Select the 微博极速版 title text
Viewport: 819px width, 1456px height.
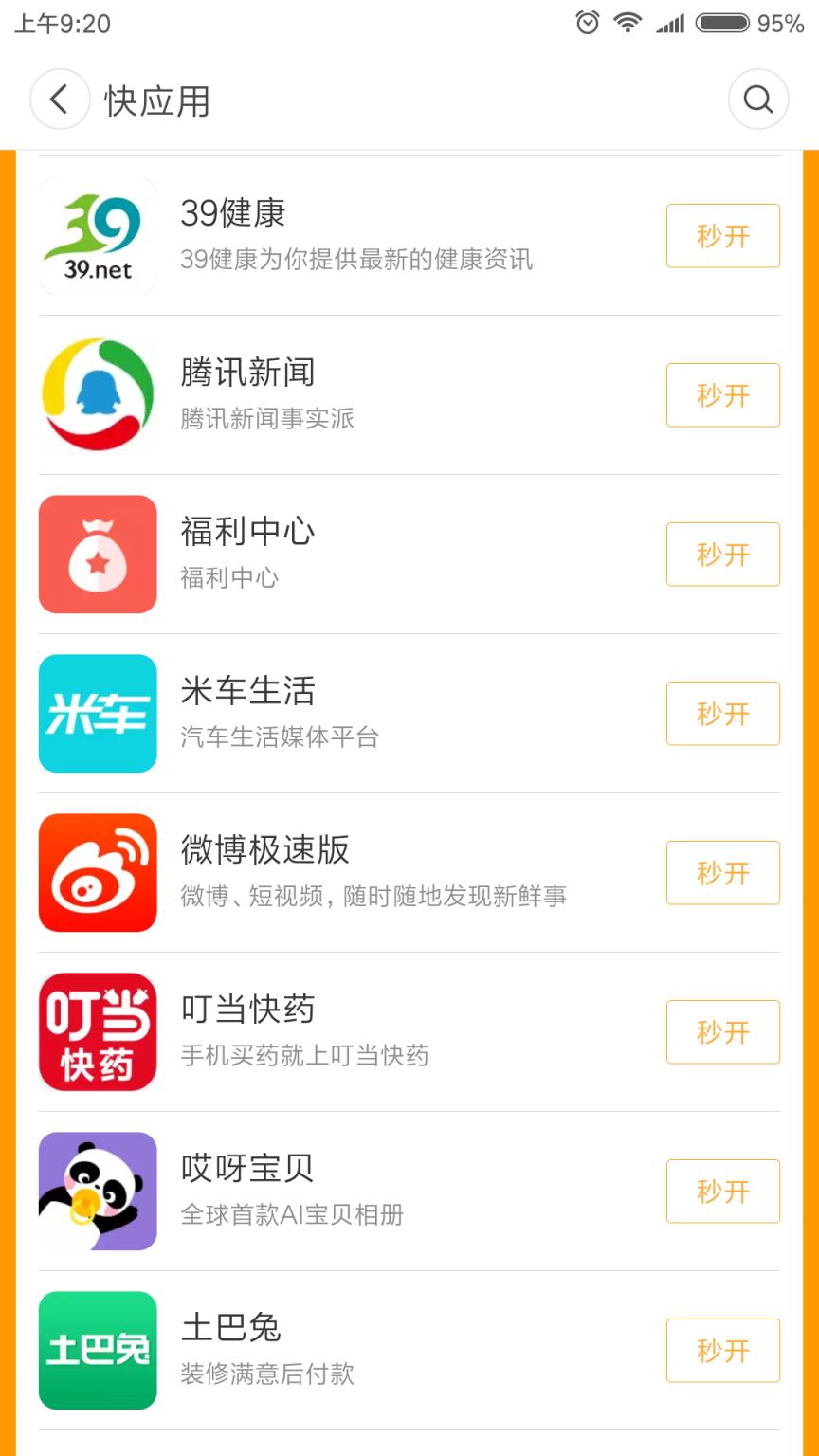[x=265, y=850]
